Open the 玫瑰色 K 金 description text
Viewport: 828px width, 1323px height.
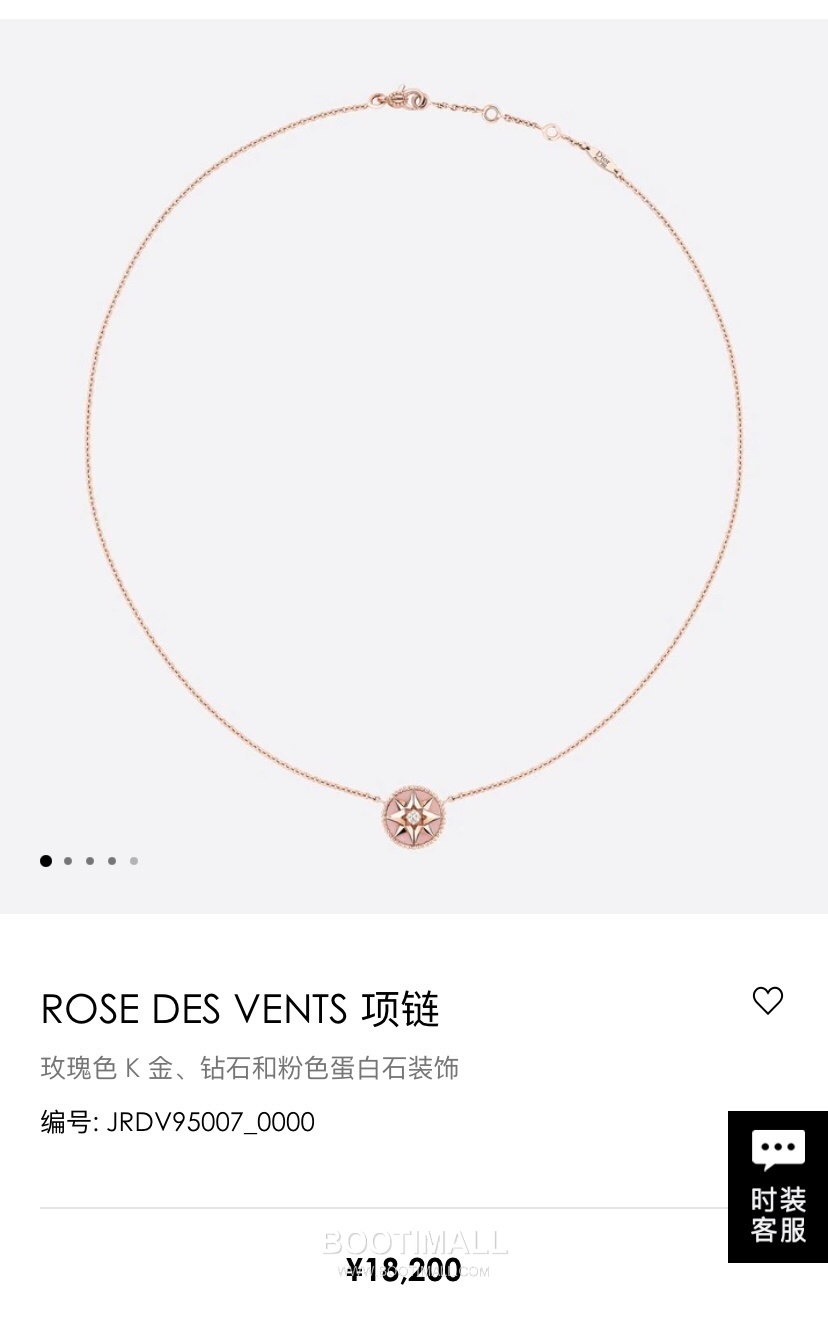248,1068
